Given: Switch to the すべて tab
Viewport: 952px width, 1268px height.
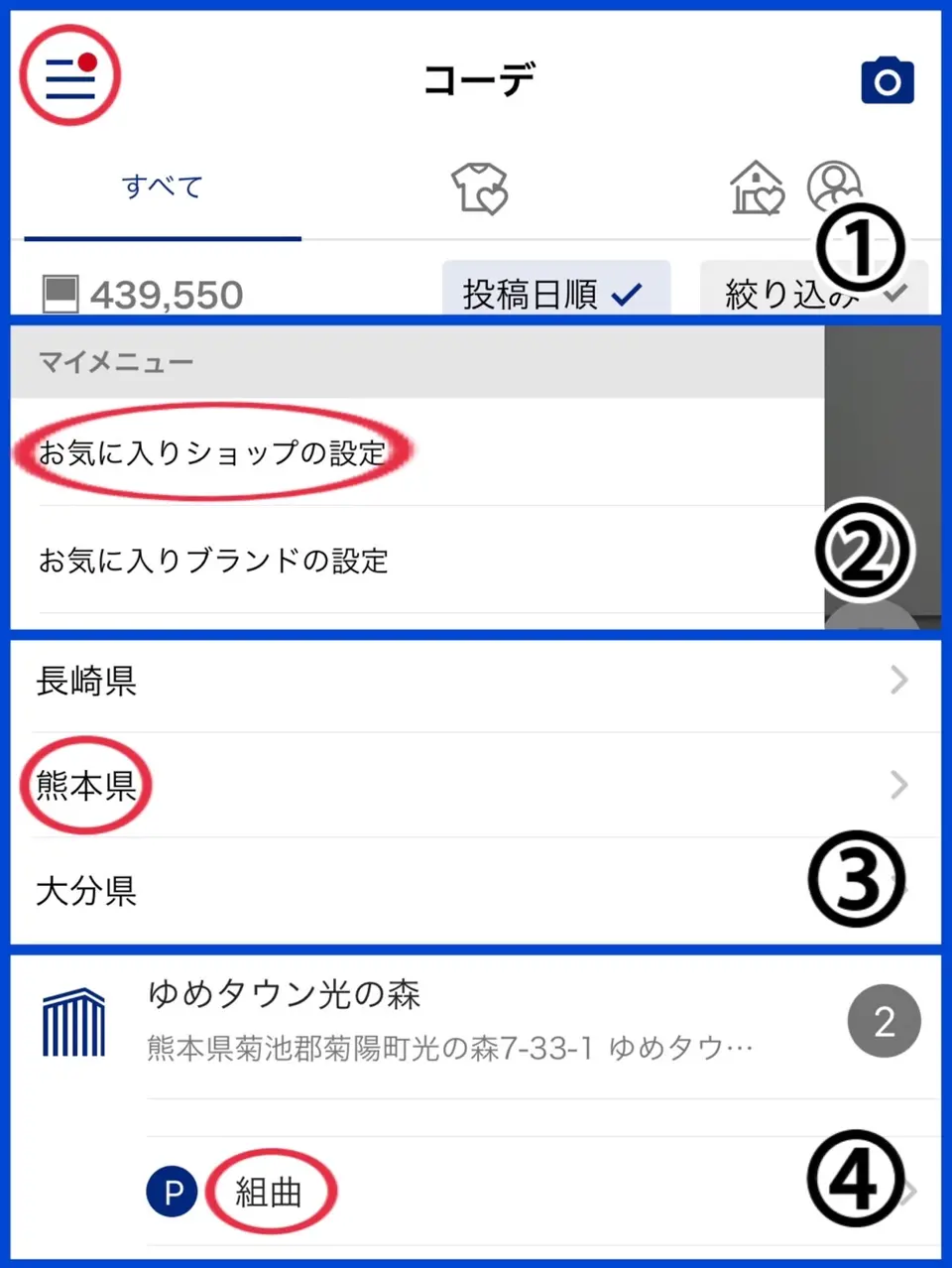Looking at the screenshot, I should [x=162, y=187].
